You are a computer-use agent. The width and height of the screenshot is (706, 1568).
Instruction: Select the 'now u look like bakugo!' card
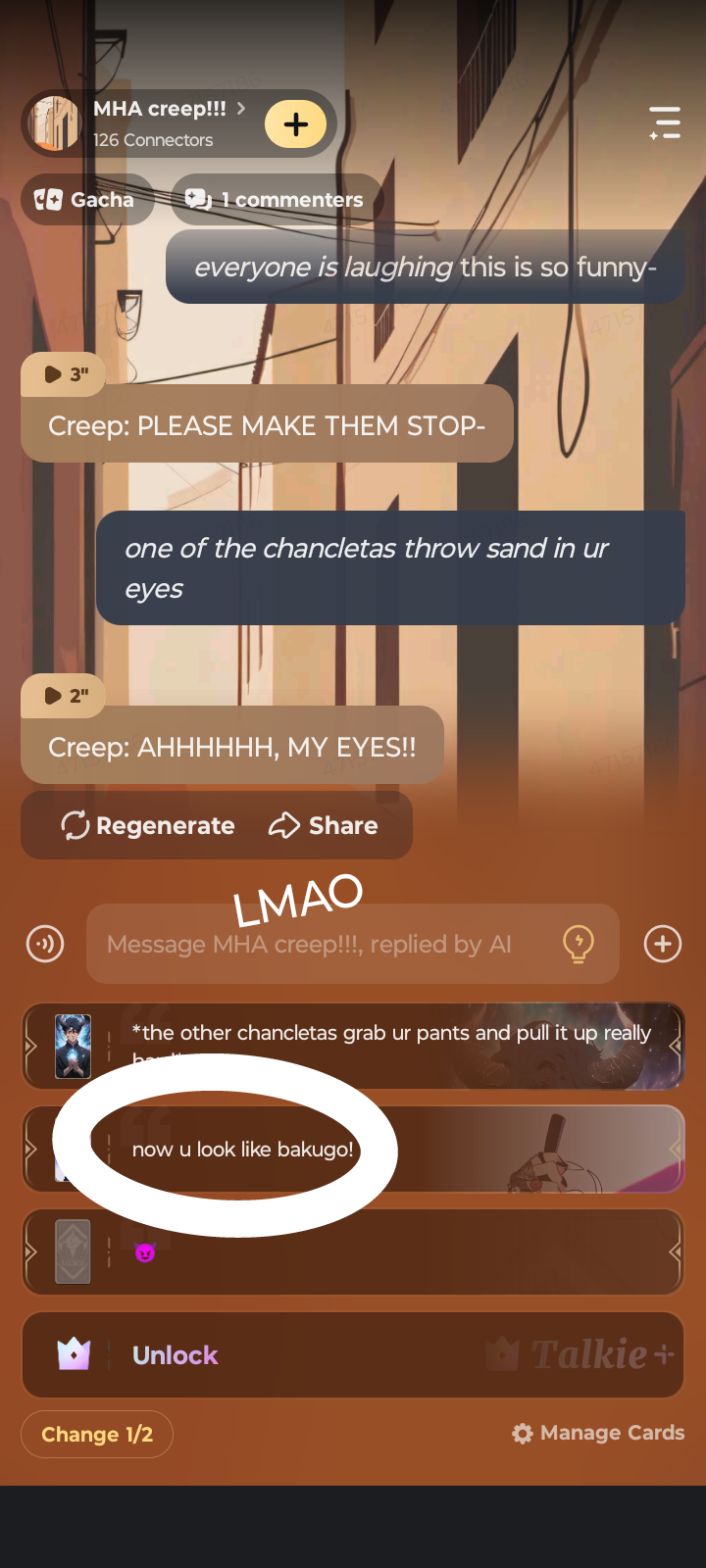coord(353,1150)
